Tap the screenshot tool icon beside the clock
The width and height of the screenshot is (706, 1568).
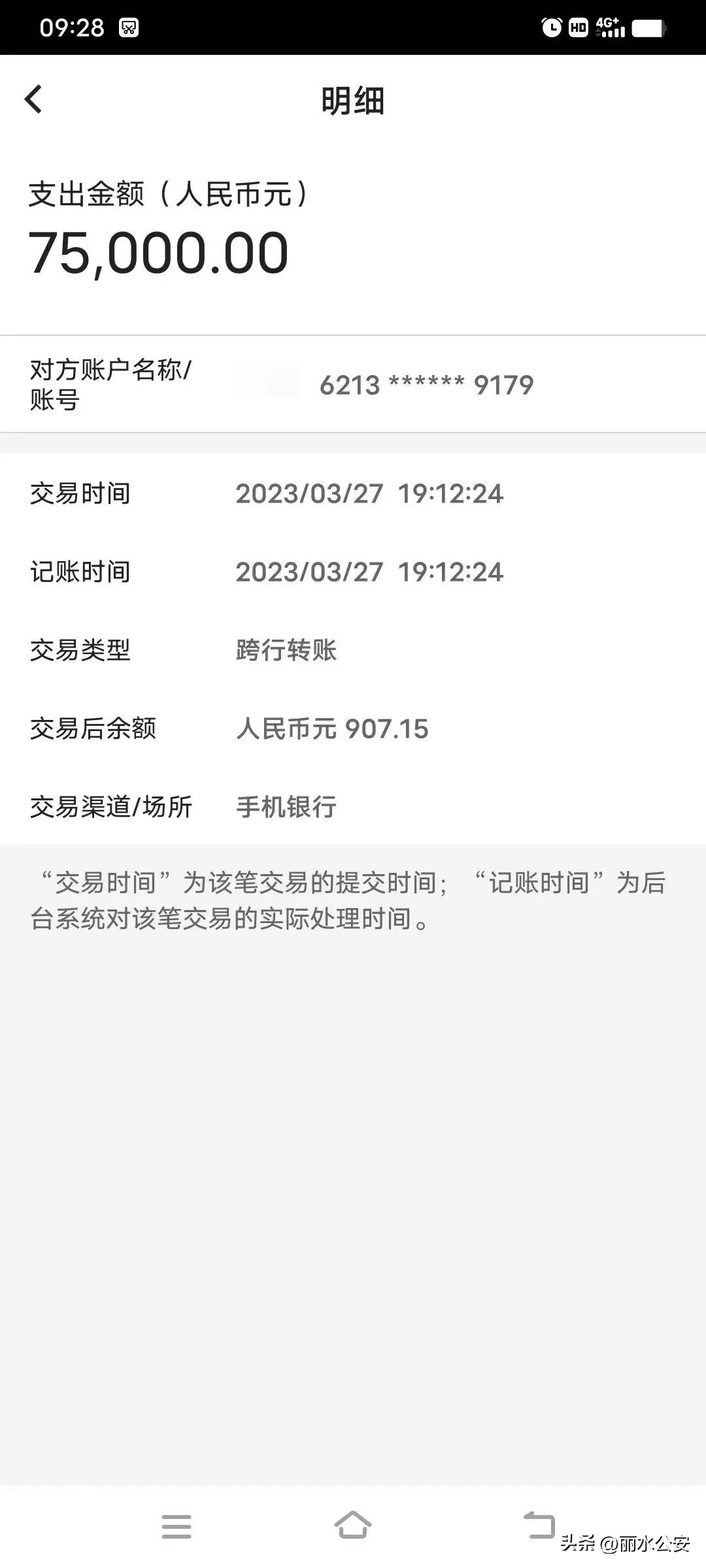click(x=128, y=26)
